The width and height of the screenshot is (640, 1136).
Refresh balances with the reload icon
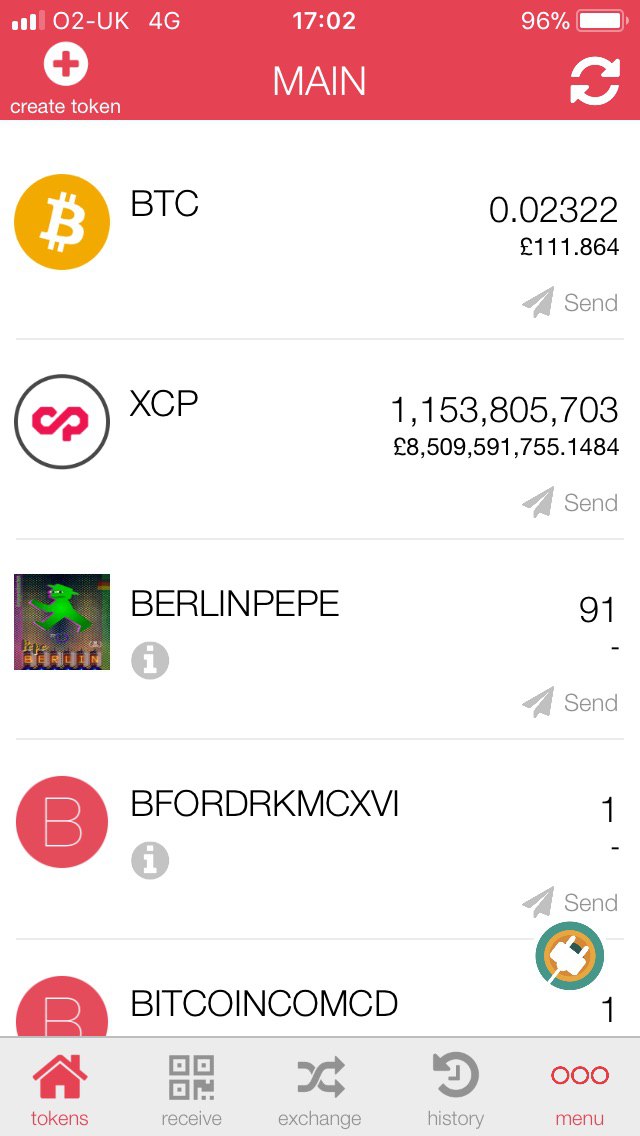(x=594, y=81)
